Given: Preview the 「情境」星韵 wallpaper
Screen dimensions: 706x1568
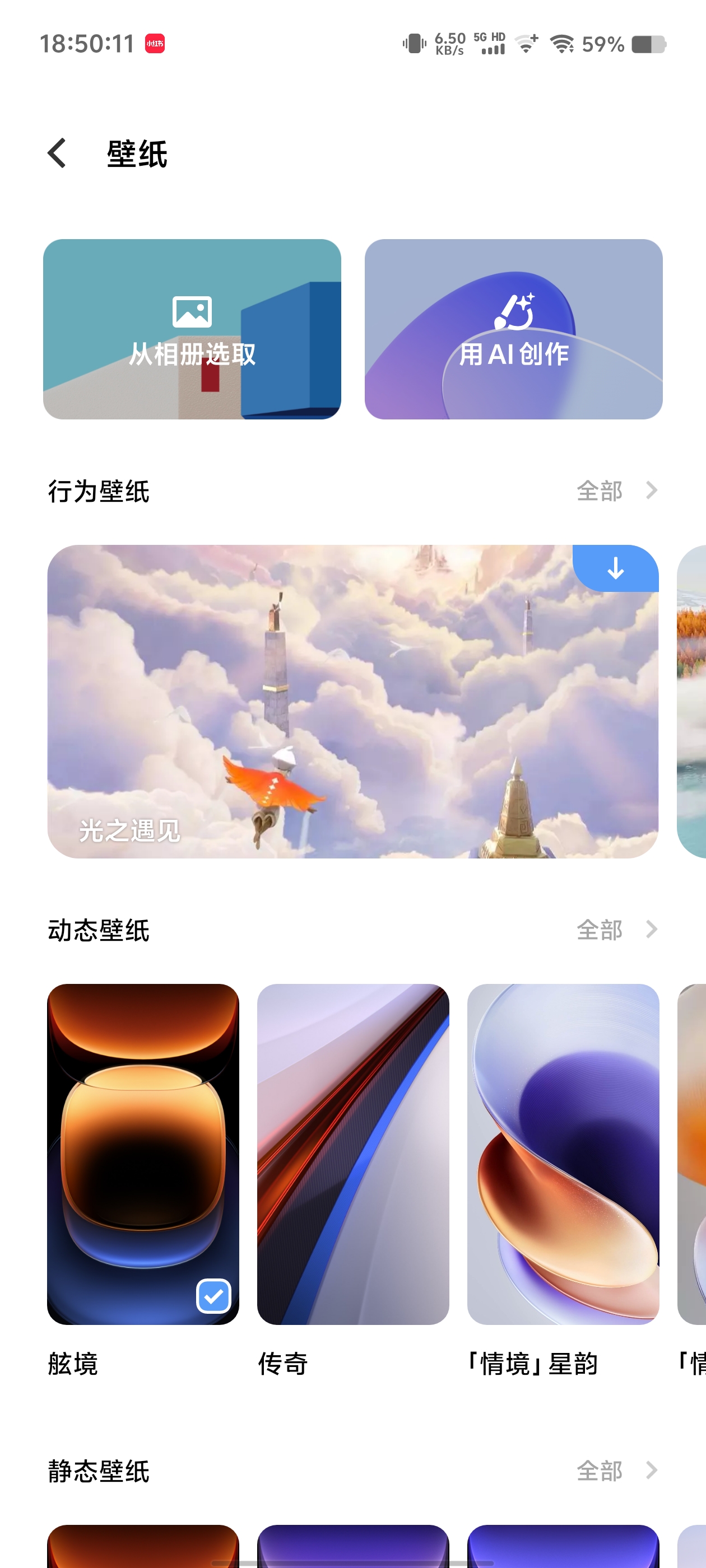Looking at the screenshot, I should [x=563, y=1152].
